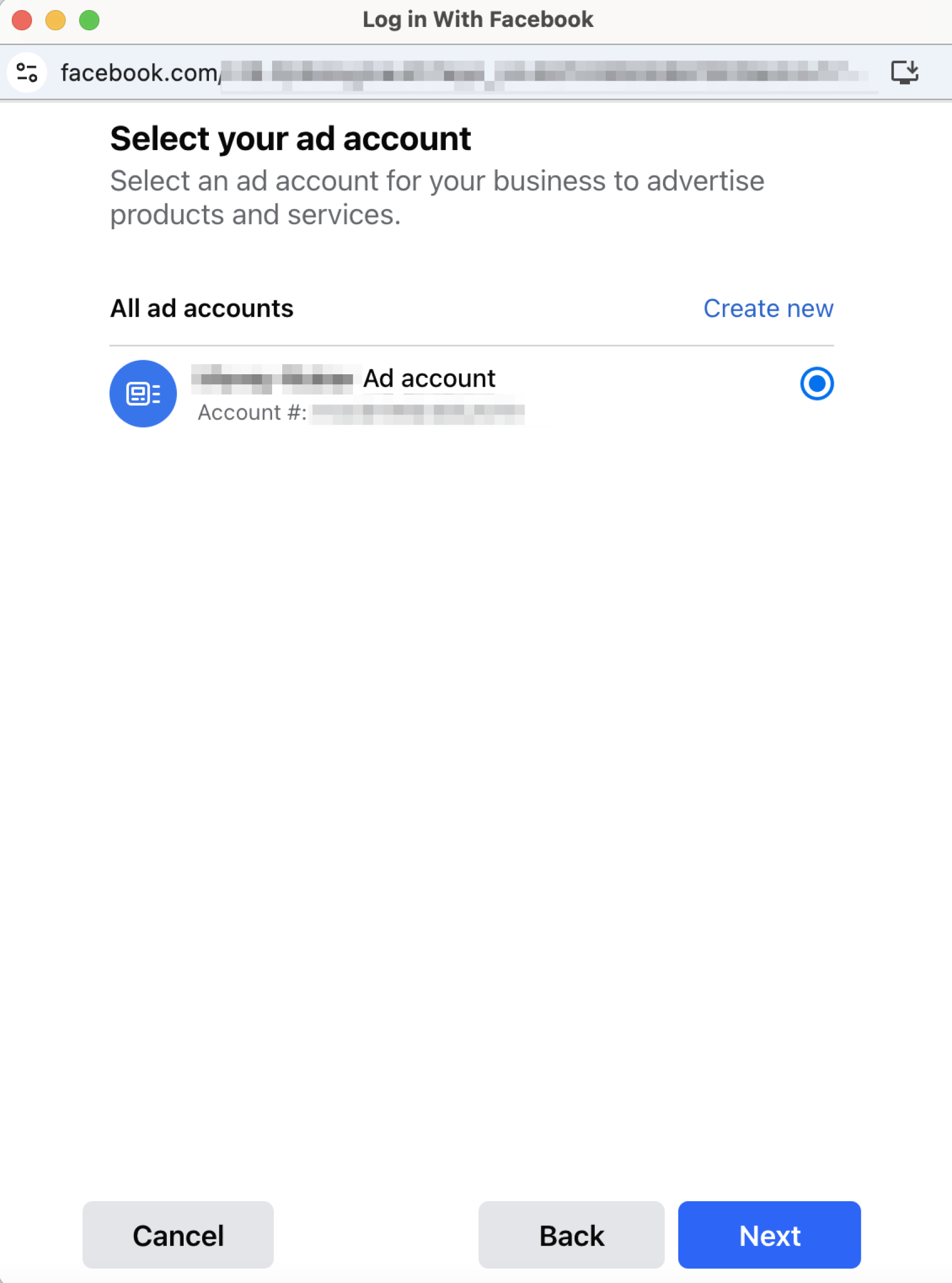Tap the Next button

[769, 1235]
